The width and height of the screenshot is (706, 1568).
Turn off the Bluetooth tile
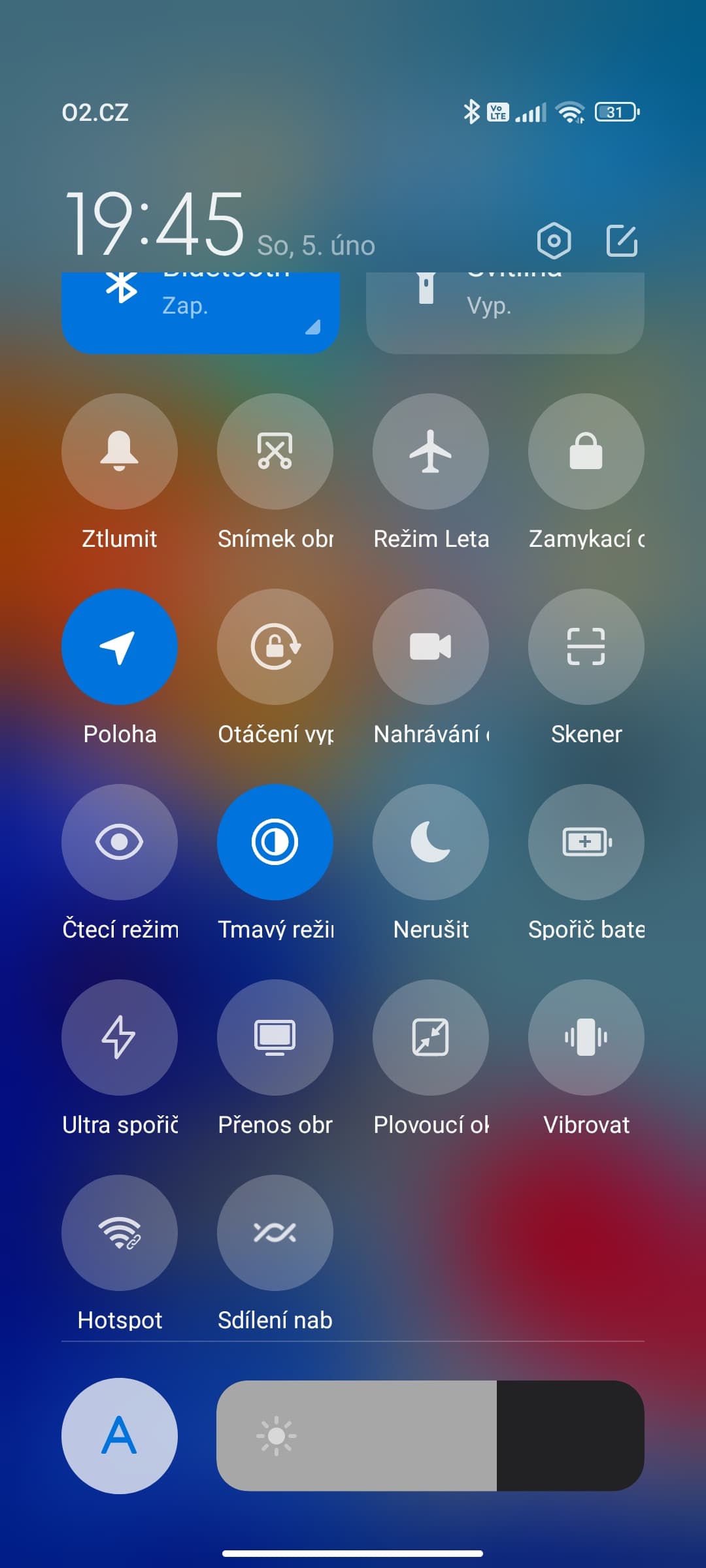pyautogui.click(x=200, y=311)
